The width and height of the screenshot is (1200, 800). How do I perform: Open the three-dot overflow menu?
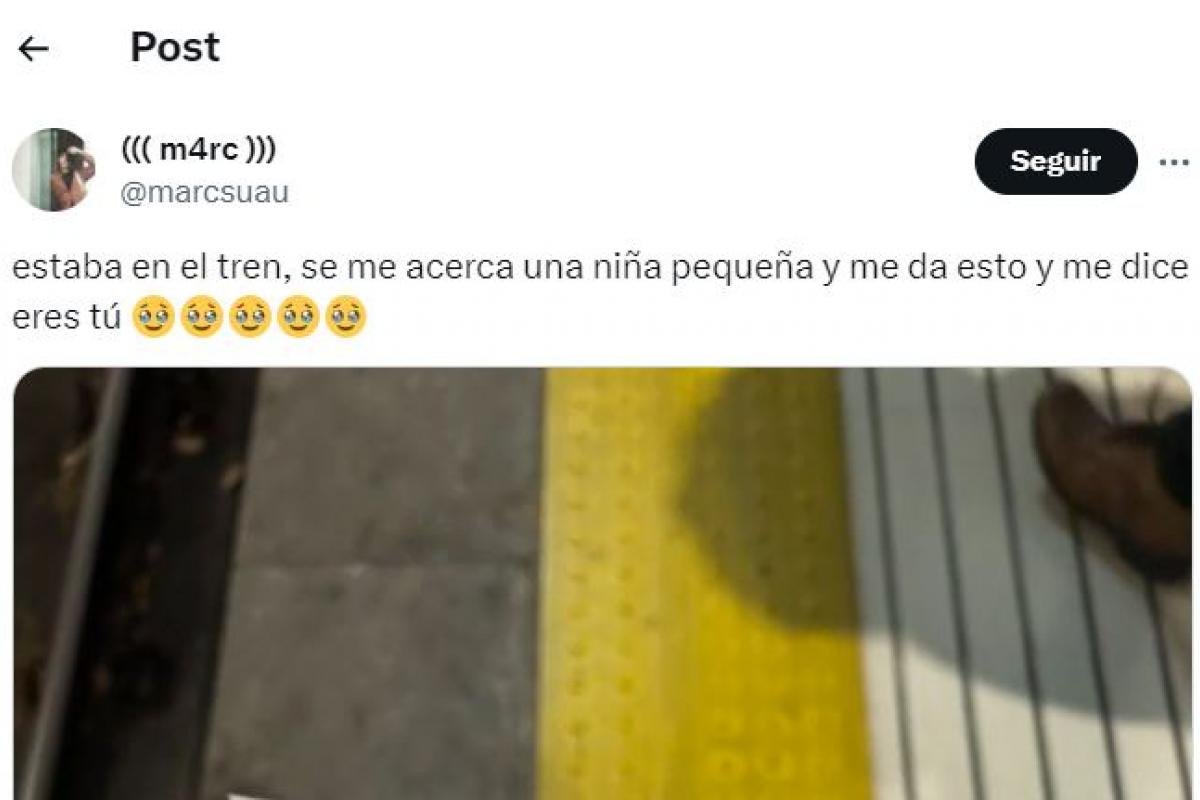pyautogui.click(x=1174, y=162)
